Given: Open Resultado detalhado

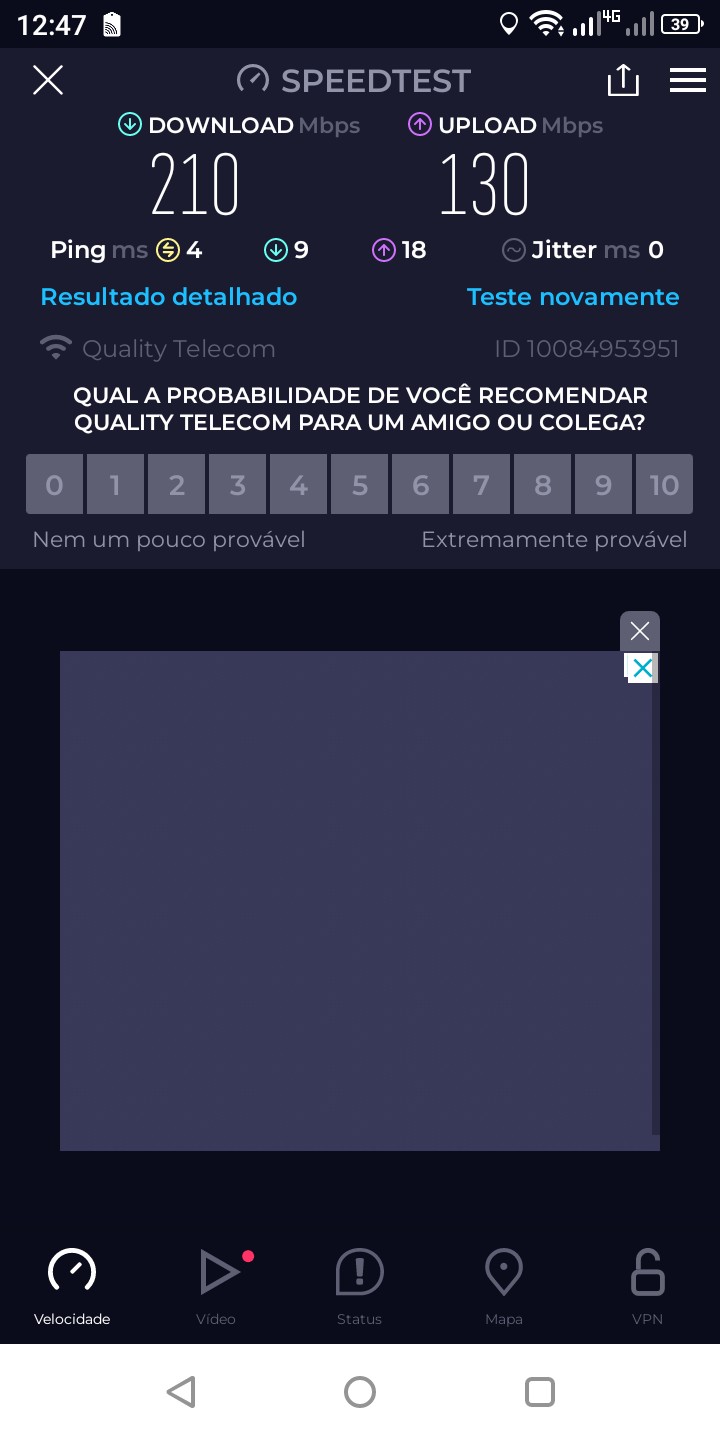Looking at the screenshot, I should tap(169, 297).
